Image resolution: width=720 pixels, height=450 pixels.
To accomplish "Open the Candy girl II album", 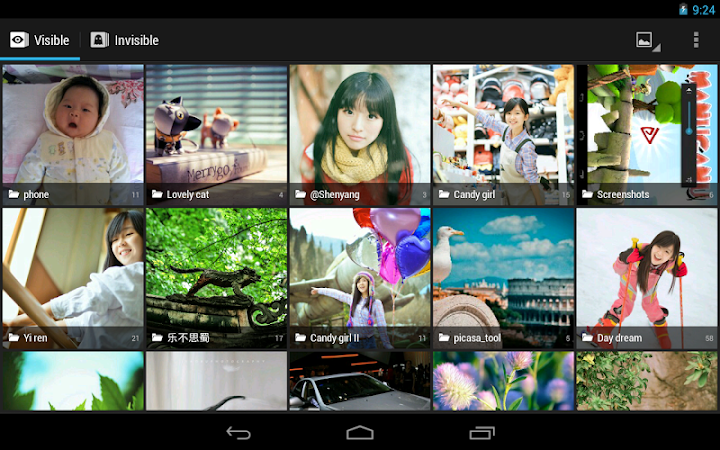I will pyautogui.click(x=360, y=278).
